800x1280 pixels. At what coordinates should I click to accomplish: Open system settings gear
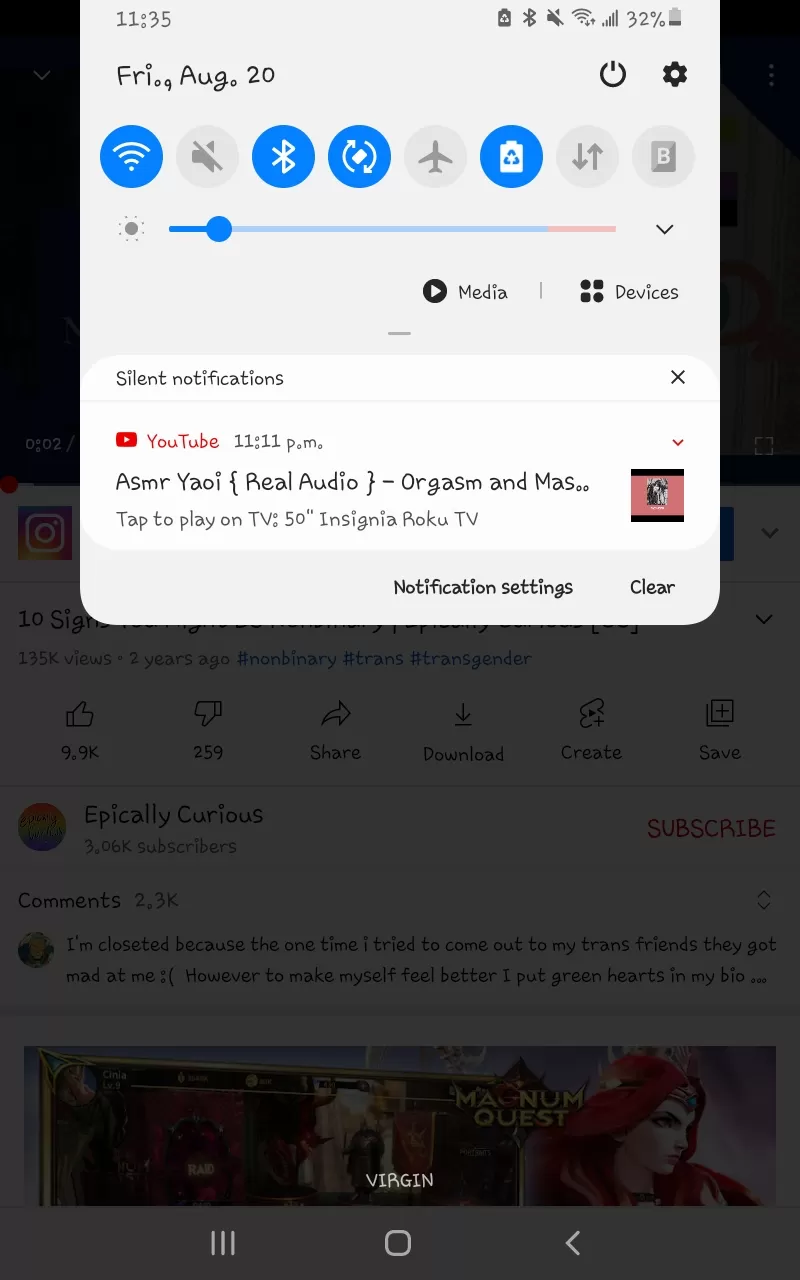[x=675, y=74]
